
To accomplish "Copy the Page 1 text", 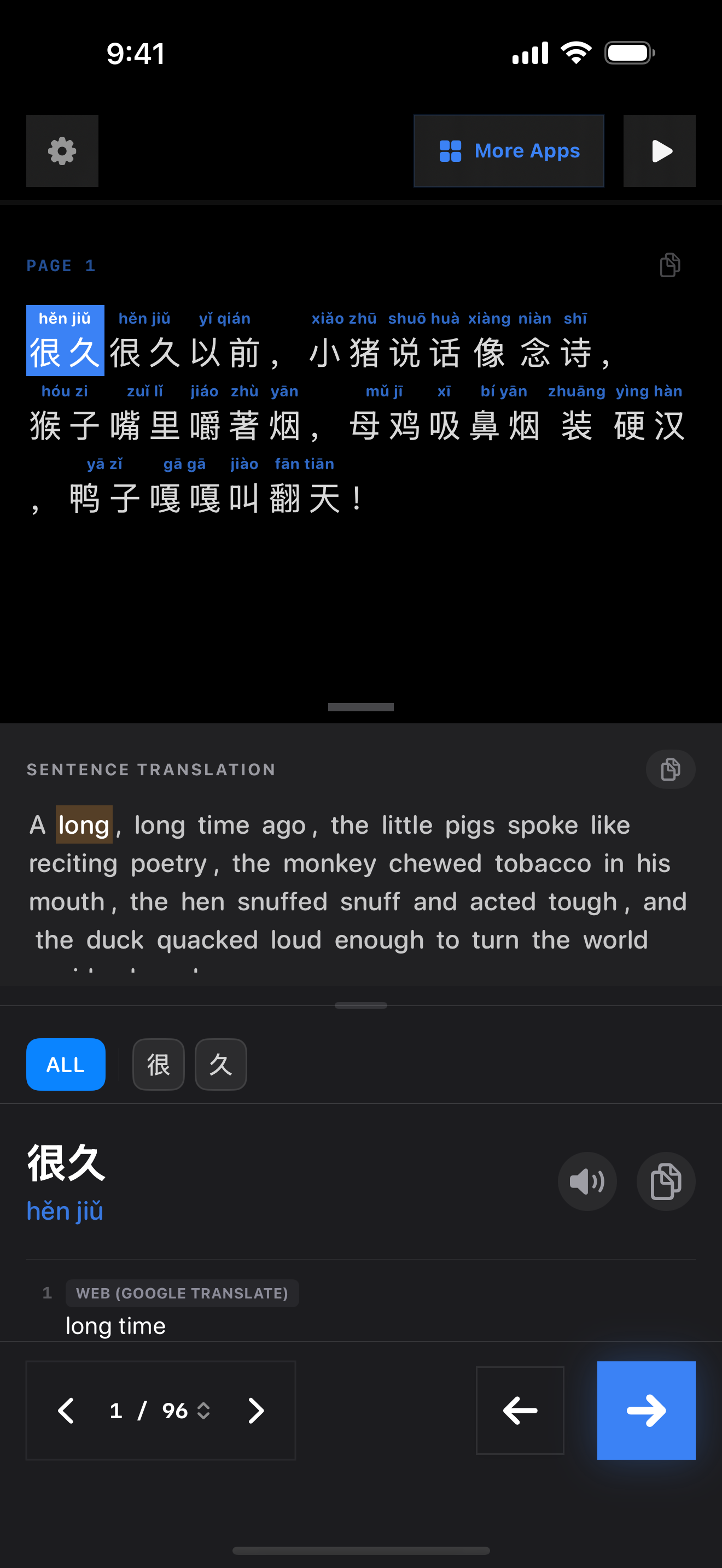I will 669,265.
